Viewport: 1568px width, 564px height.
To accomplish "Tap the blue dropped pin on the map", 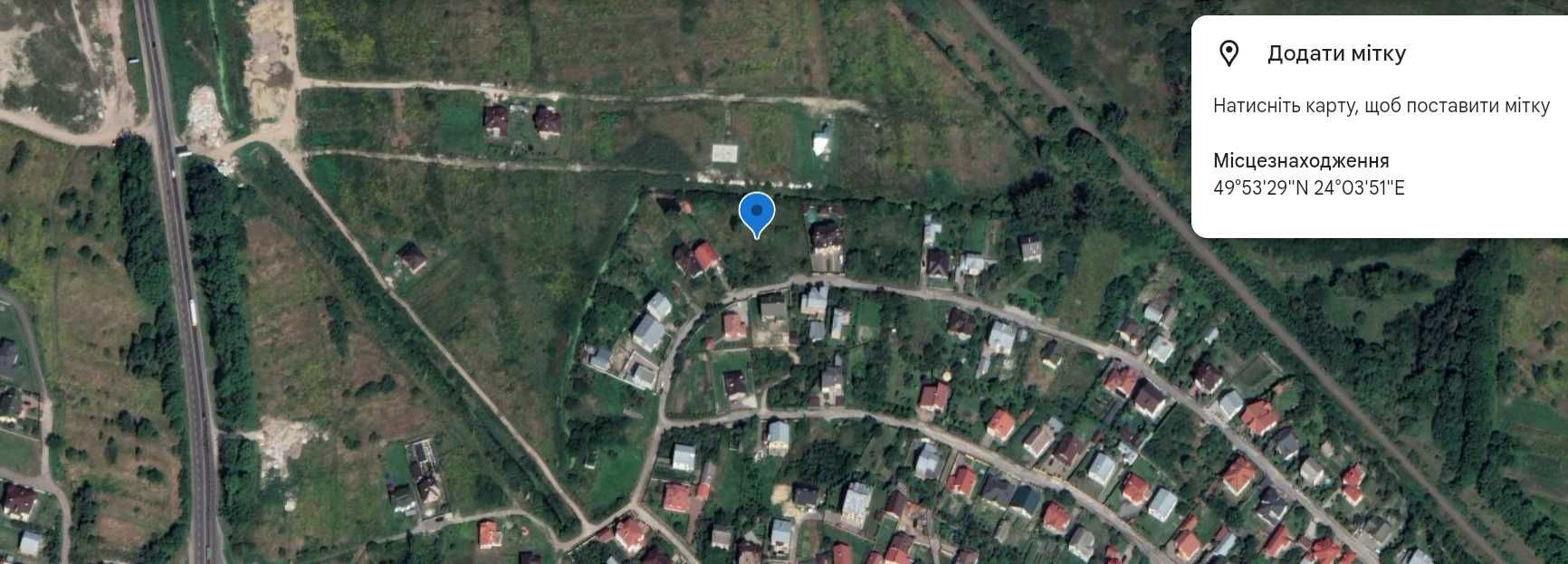I will [x=757, y=213].
